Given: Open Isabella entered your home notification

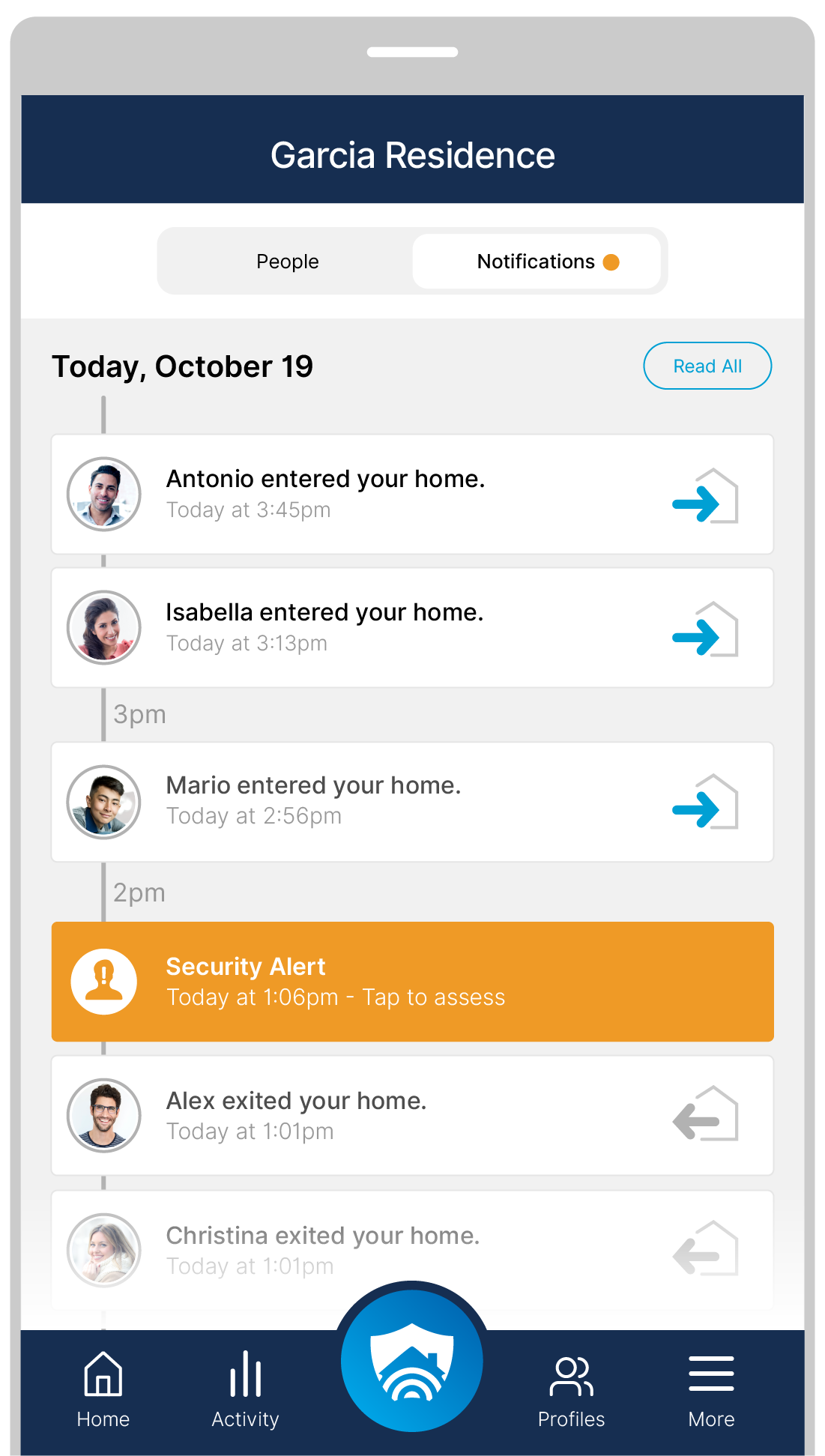Looking at the screenshot, I should 412,627.
